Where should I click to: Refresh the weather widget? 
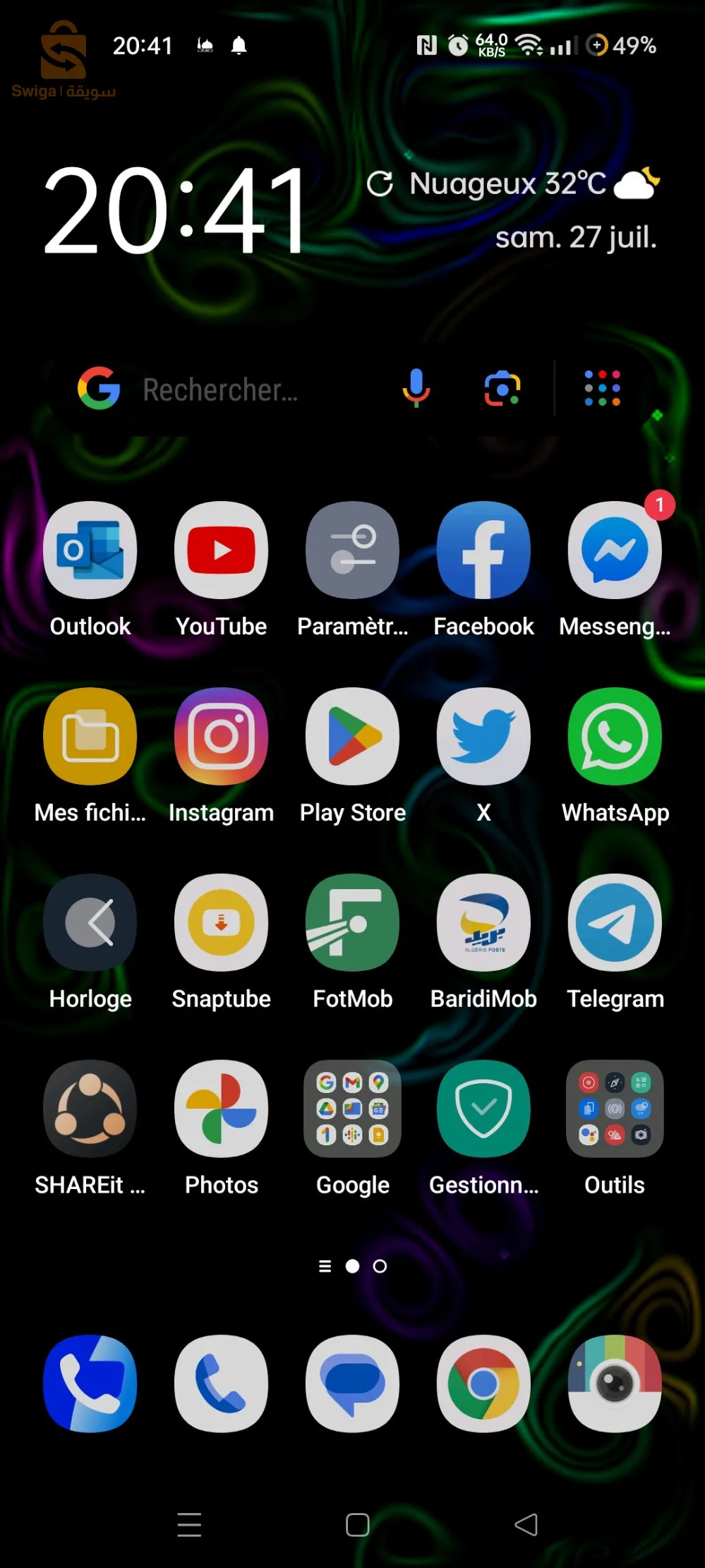click(x=380, y=184)
